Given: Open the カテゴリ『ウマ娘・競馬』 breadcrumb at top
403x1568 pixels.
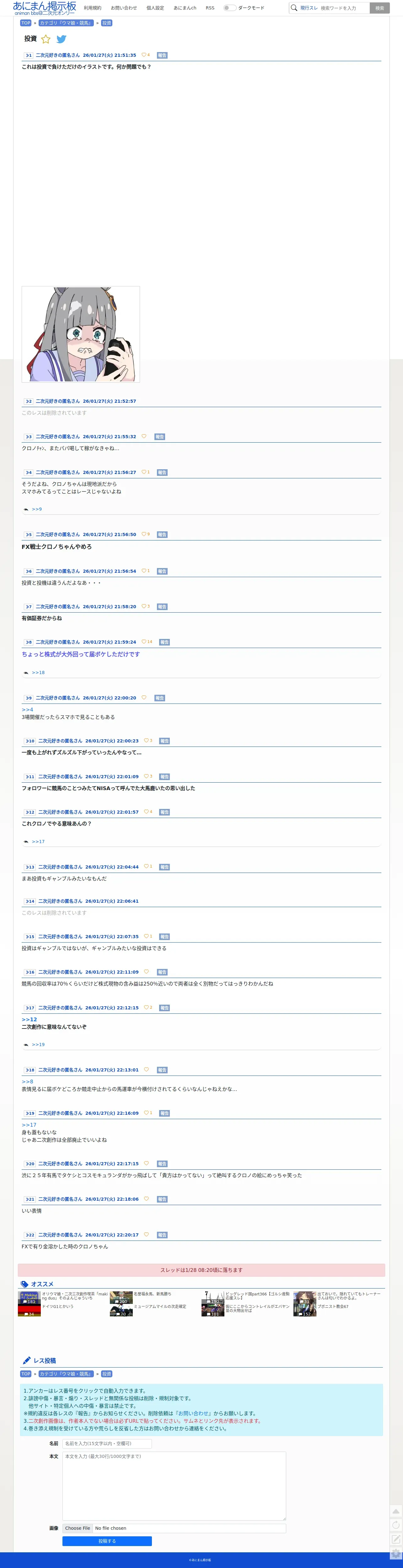Looking at the screenshot, I should [66, 23].
